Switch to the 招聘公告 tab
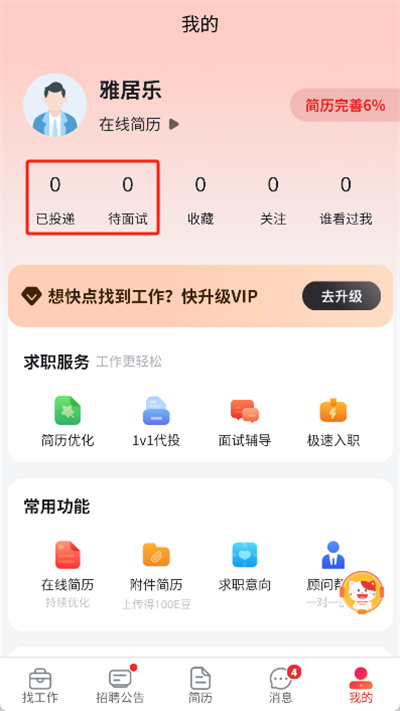 pyautogui.click(x=120, y=685)
